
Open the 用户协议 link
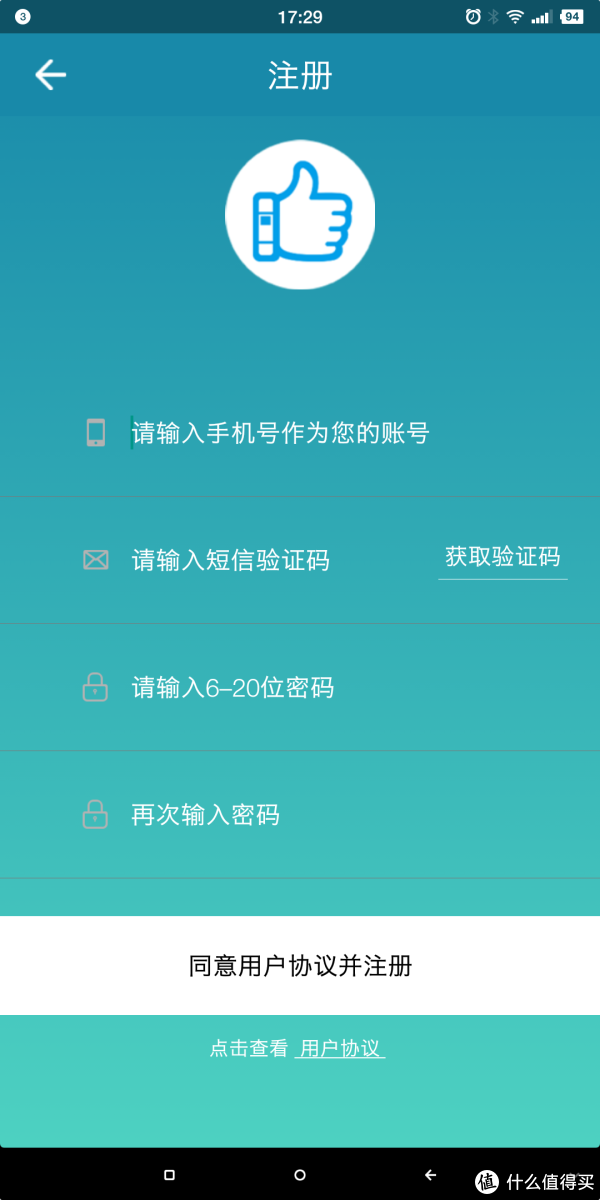[x=340, y=1049]
